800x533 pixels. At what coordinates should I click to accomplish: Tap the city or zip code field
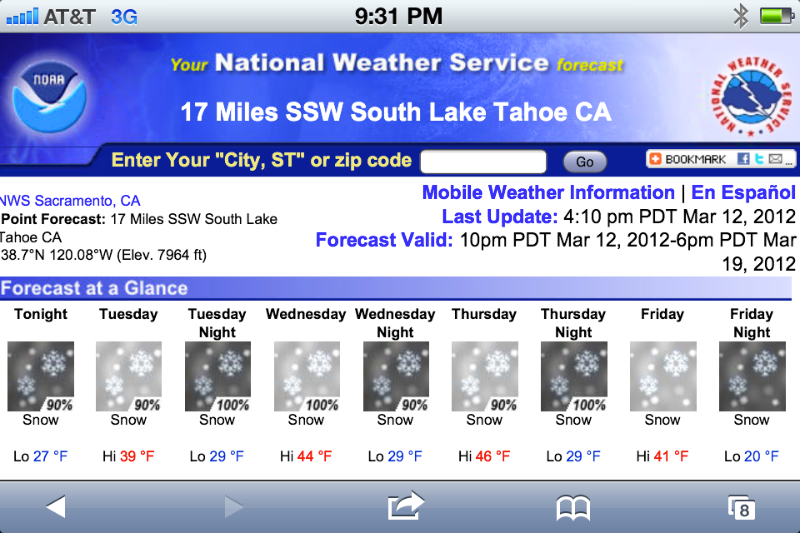point(483,161)
